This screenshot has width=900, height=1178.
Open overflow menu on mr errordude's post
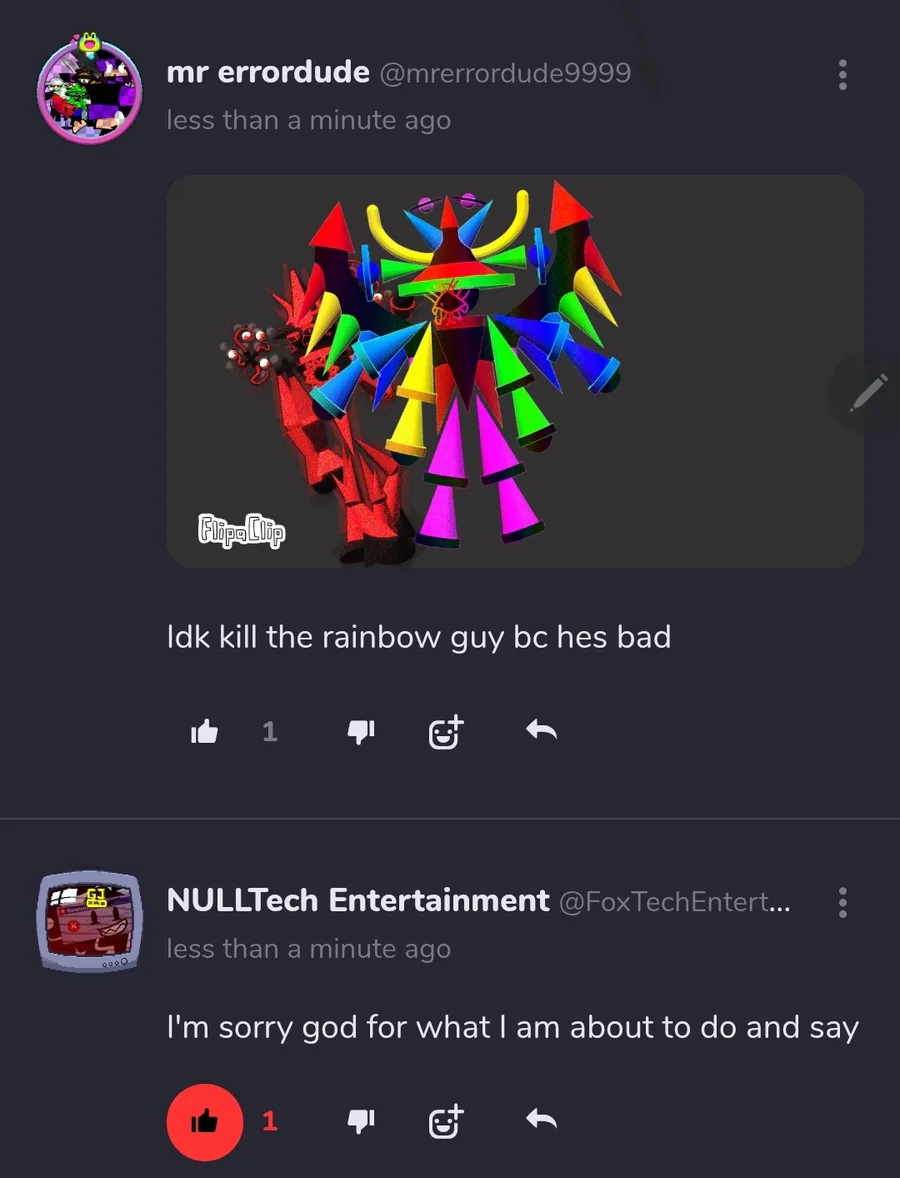(843, 75)
